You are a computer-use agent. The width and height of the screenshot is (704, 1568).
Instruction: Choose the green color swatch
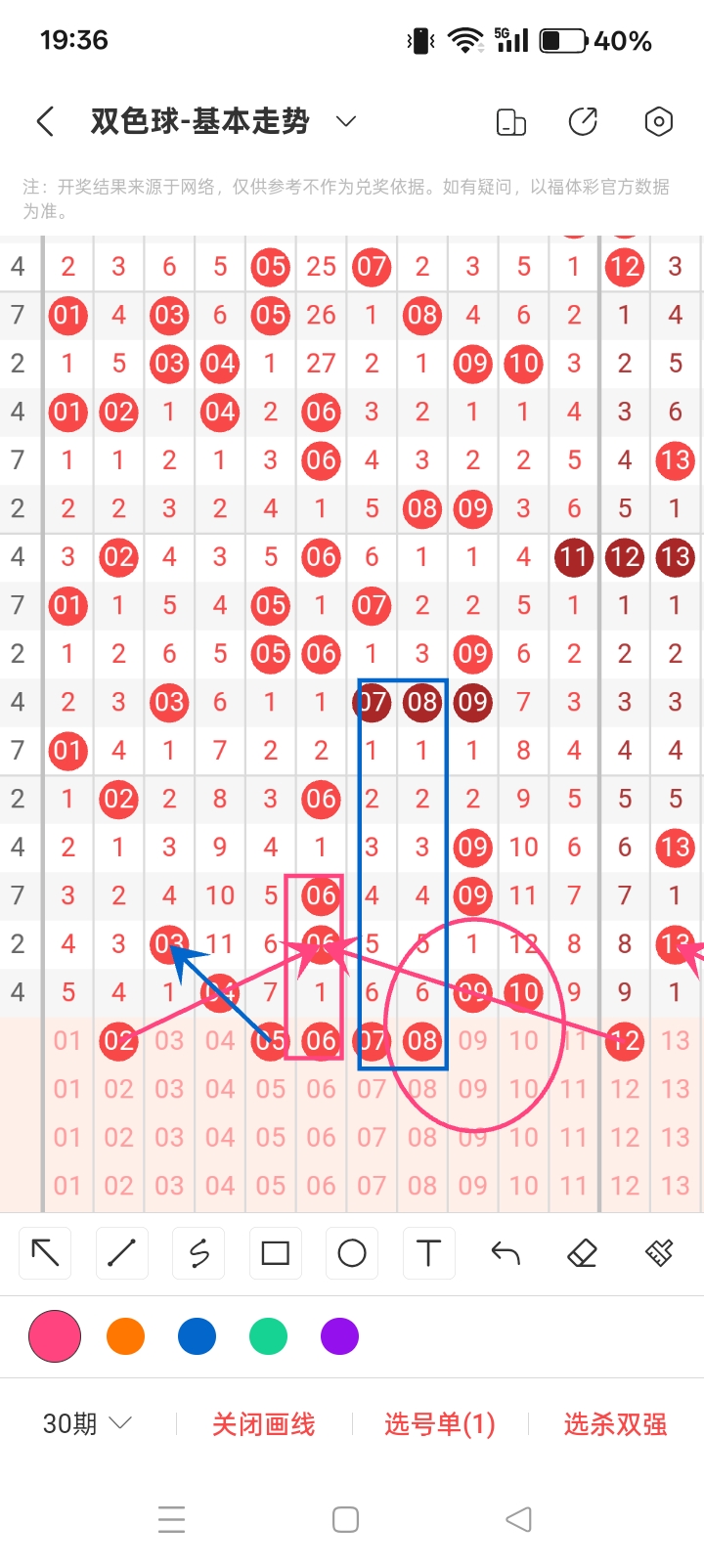click(x=268, y=1336)
